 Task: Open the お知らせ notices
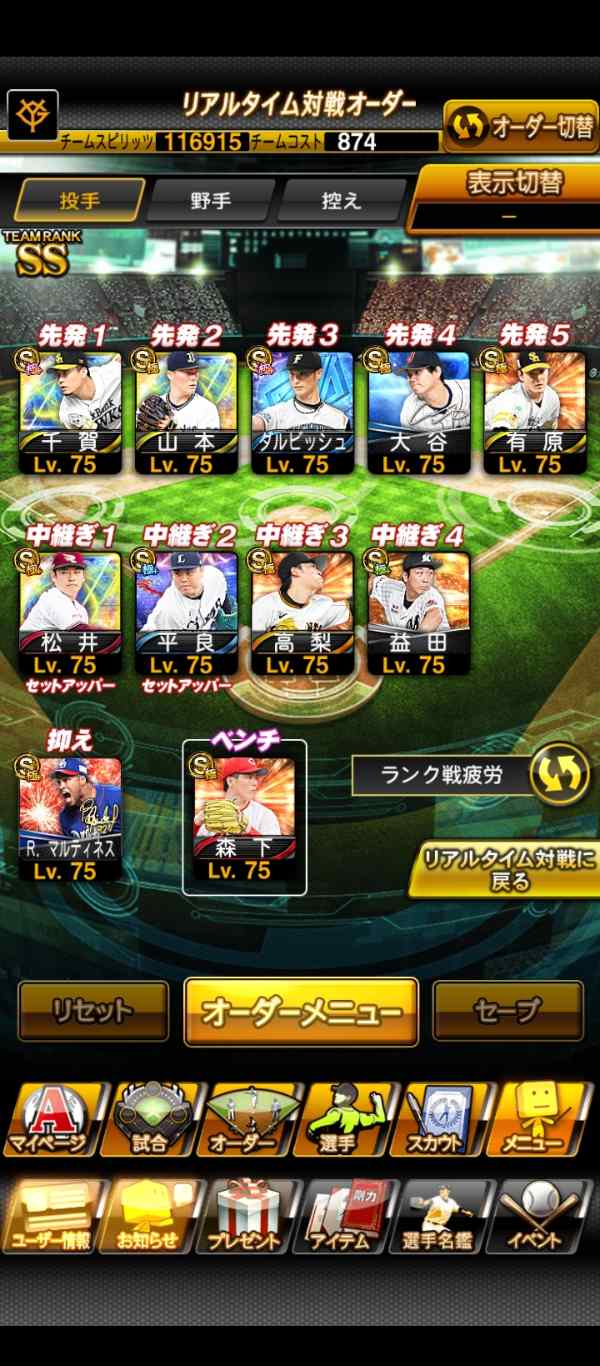[x=148, y=1217]
